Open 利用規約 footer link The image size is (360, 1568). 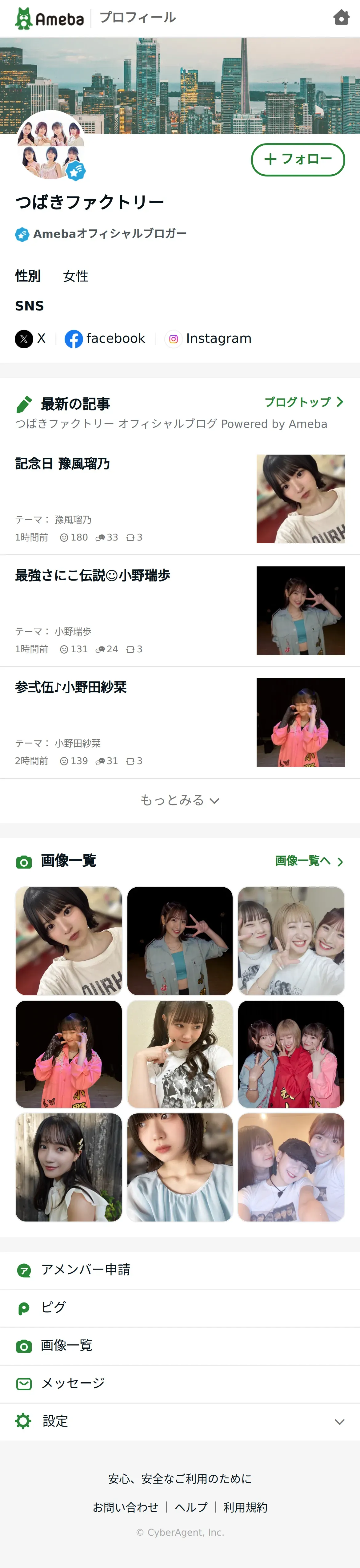[245, 1507]
